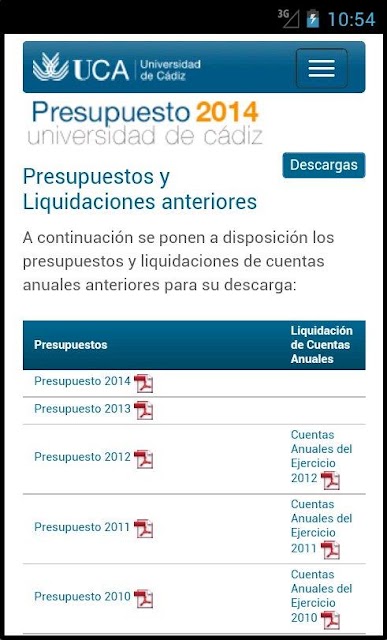This screenshot has width=387, height=640.
Task: Open the Presupuesto 2011 link
Action: click(93, 528)
